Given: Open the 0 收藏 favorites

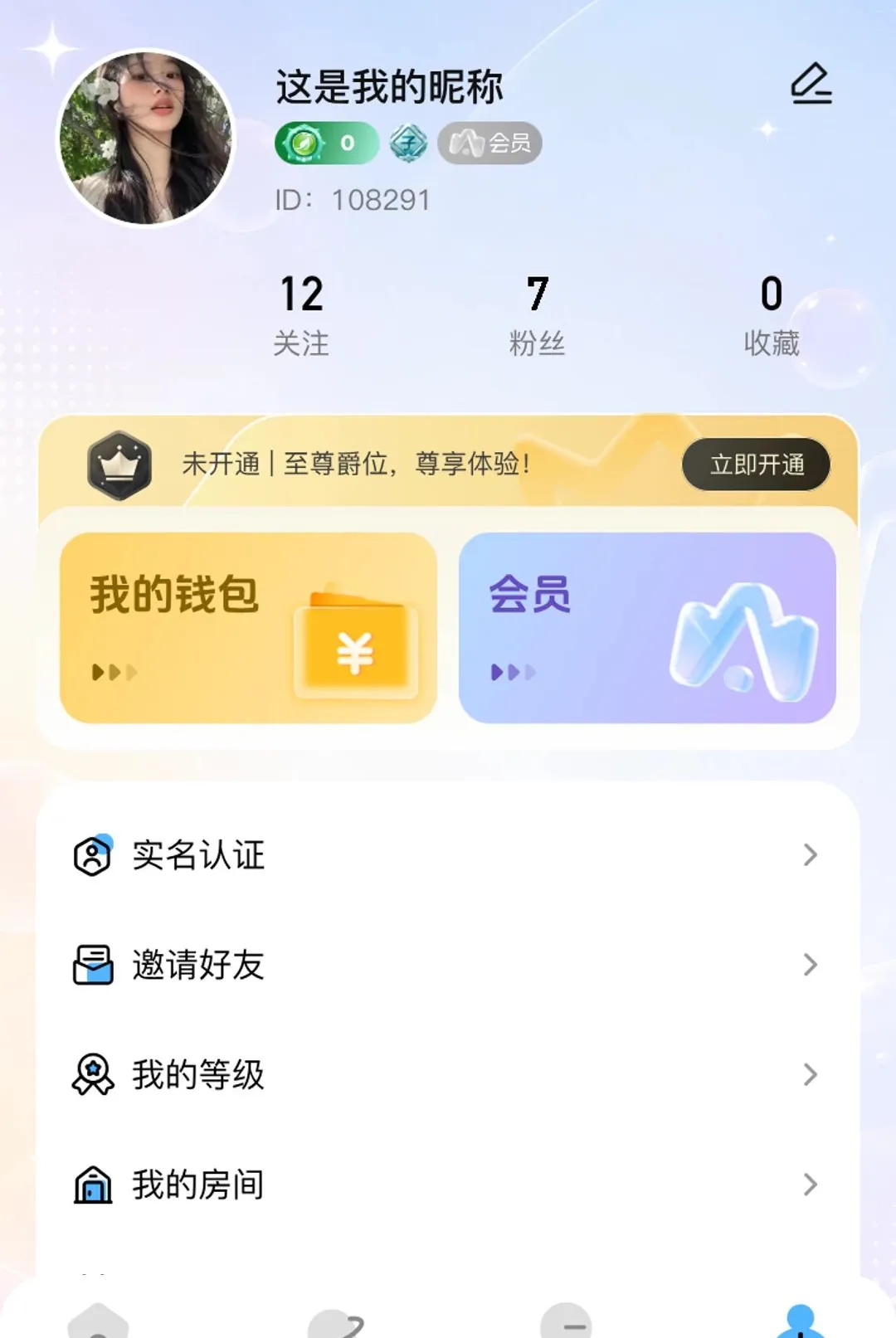Looking at the screenshot, I should pos(772,316).
